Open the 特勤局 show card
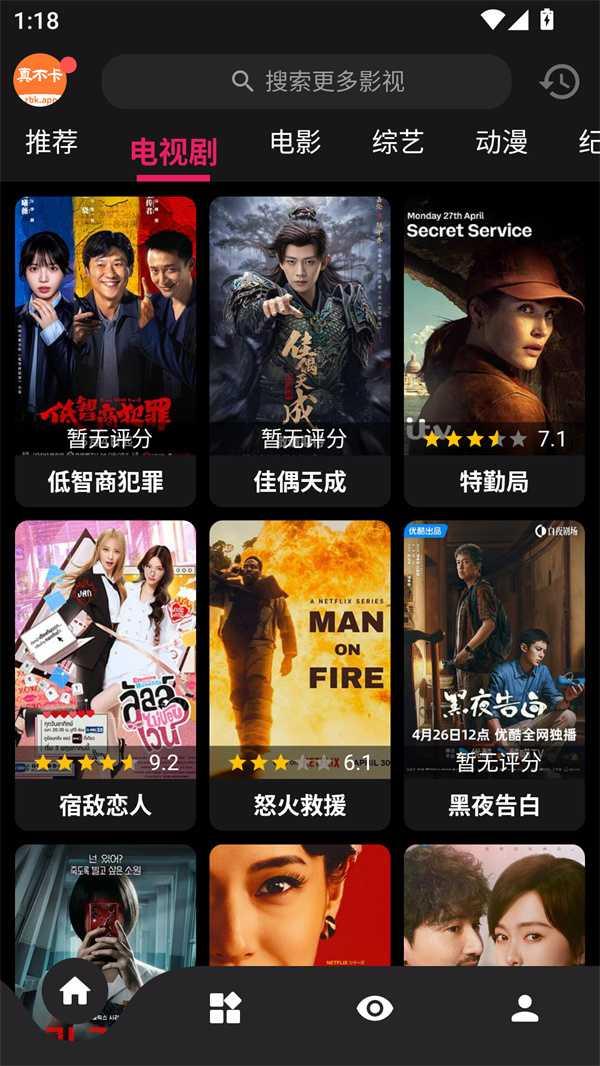Image resolution: width=600 pixels, height=1066 pixels. pos(494,351)
